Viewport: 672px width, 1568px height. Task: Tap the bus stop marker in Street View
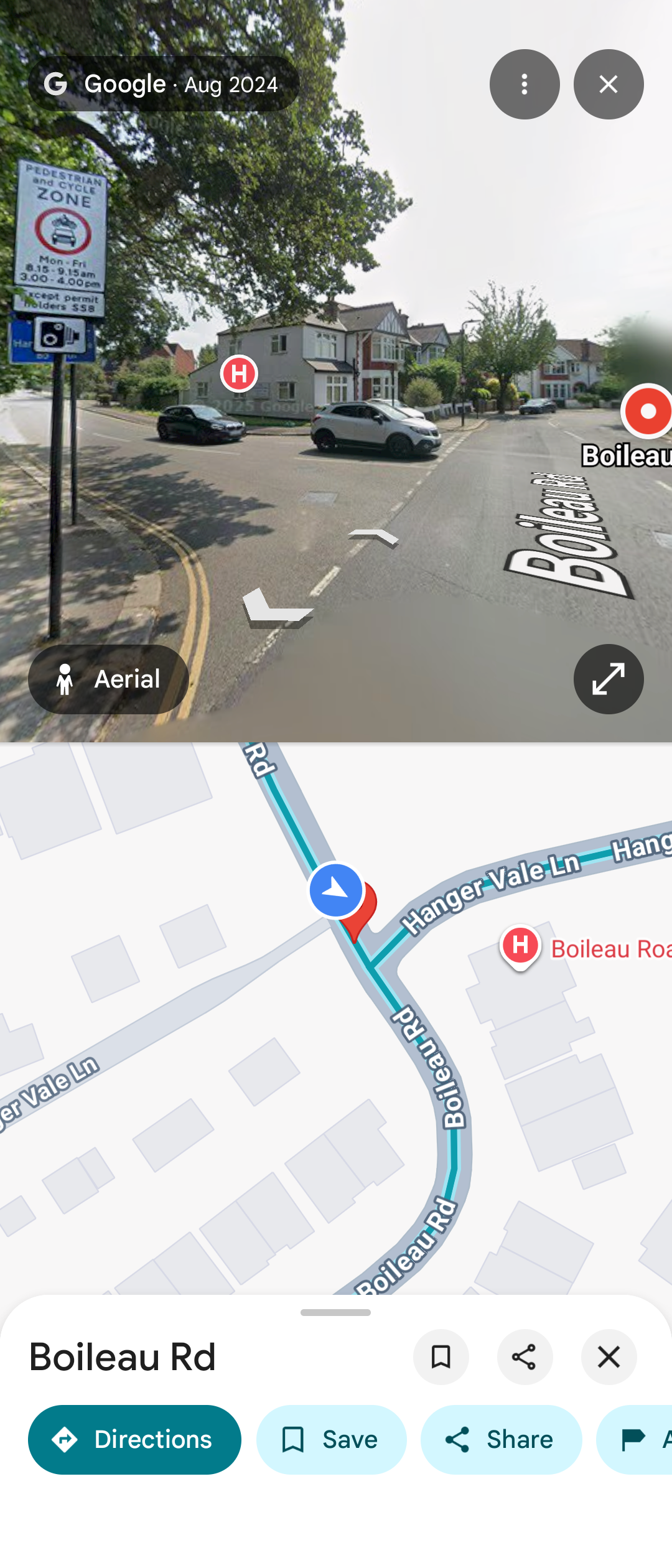click(239, 373)
